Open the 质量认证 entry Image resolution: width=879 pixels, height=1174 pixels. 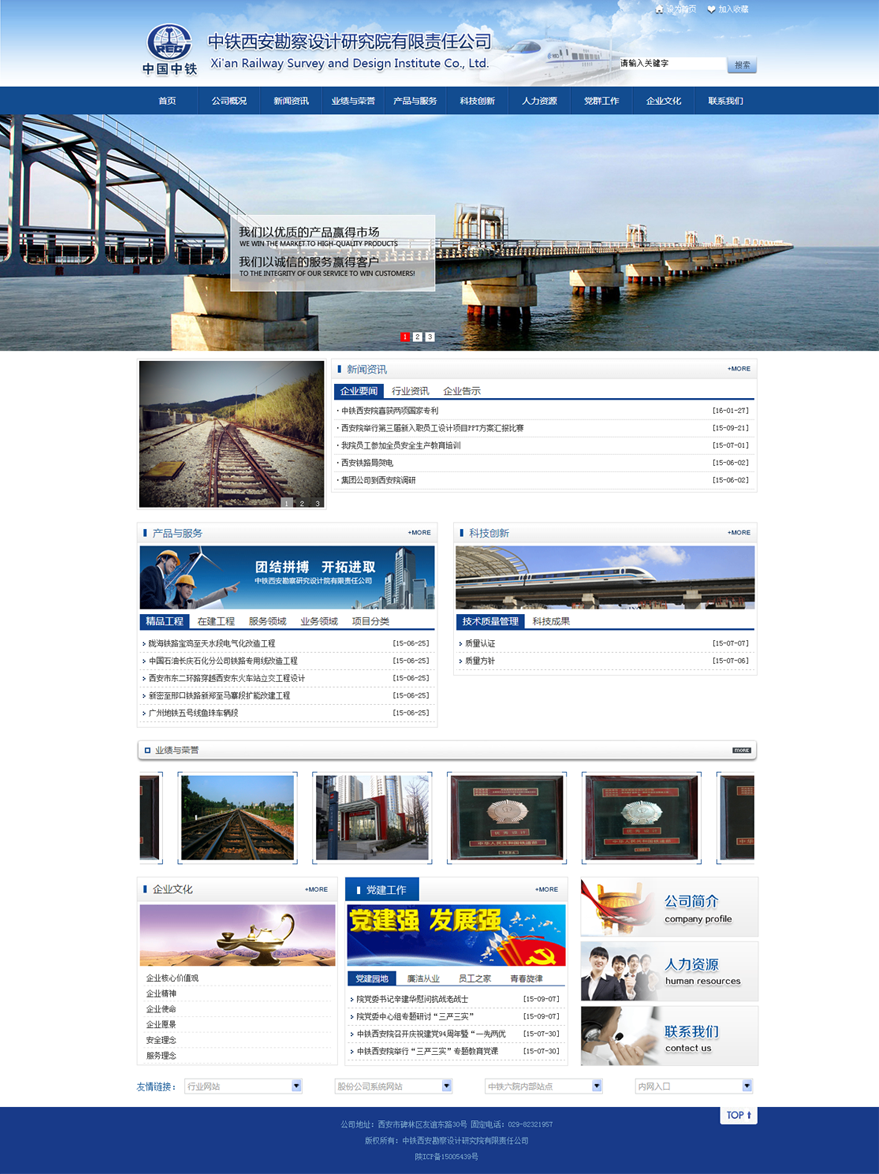pyautogui.click(x=480, y=644)
